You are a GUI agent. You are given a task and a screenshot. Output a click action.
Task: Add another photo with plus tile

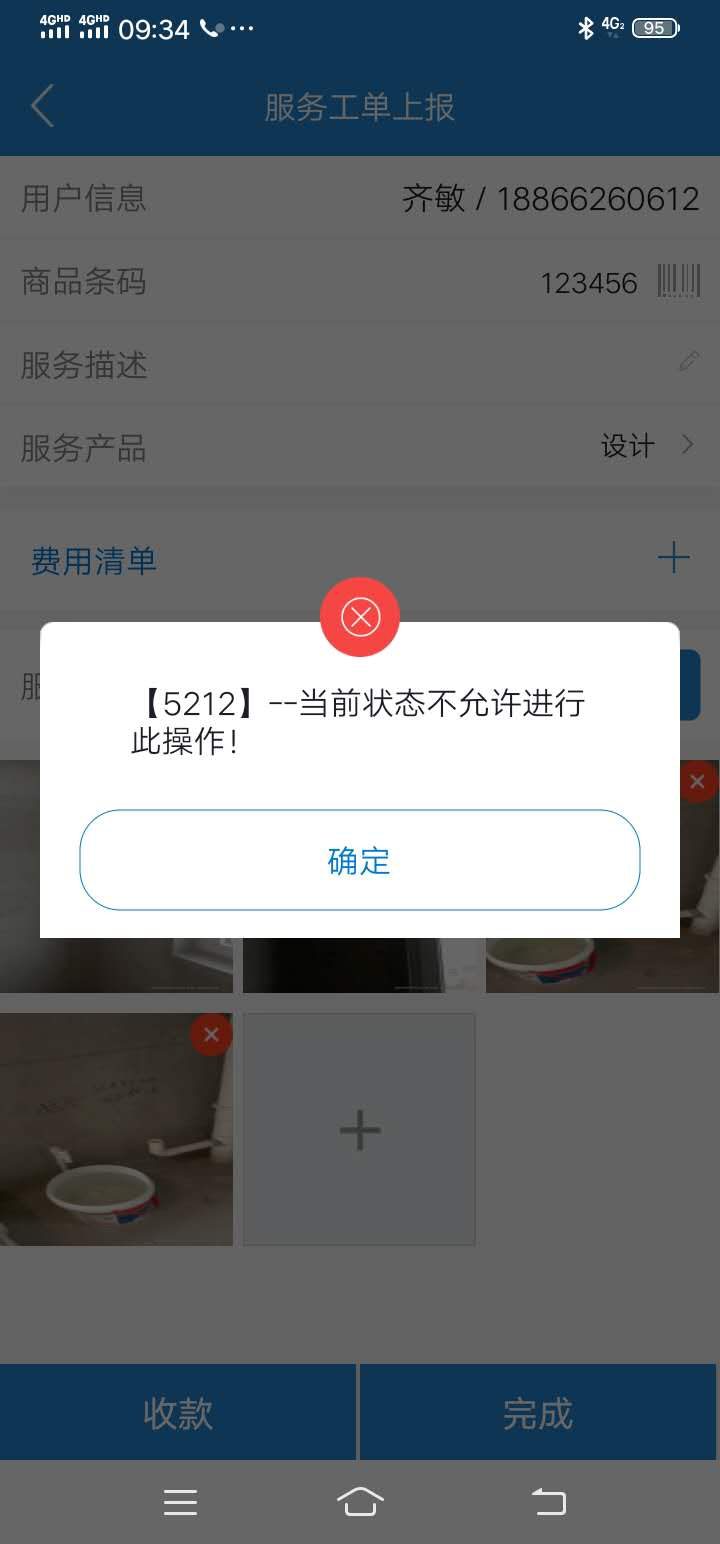pyautogui.click(x=359, y=1130)
